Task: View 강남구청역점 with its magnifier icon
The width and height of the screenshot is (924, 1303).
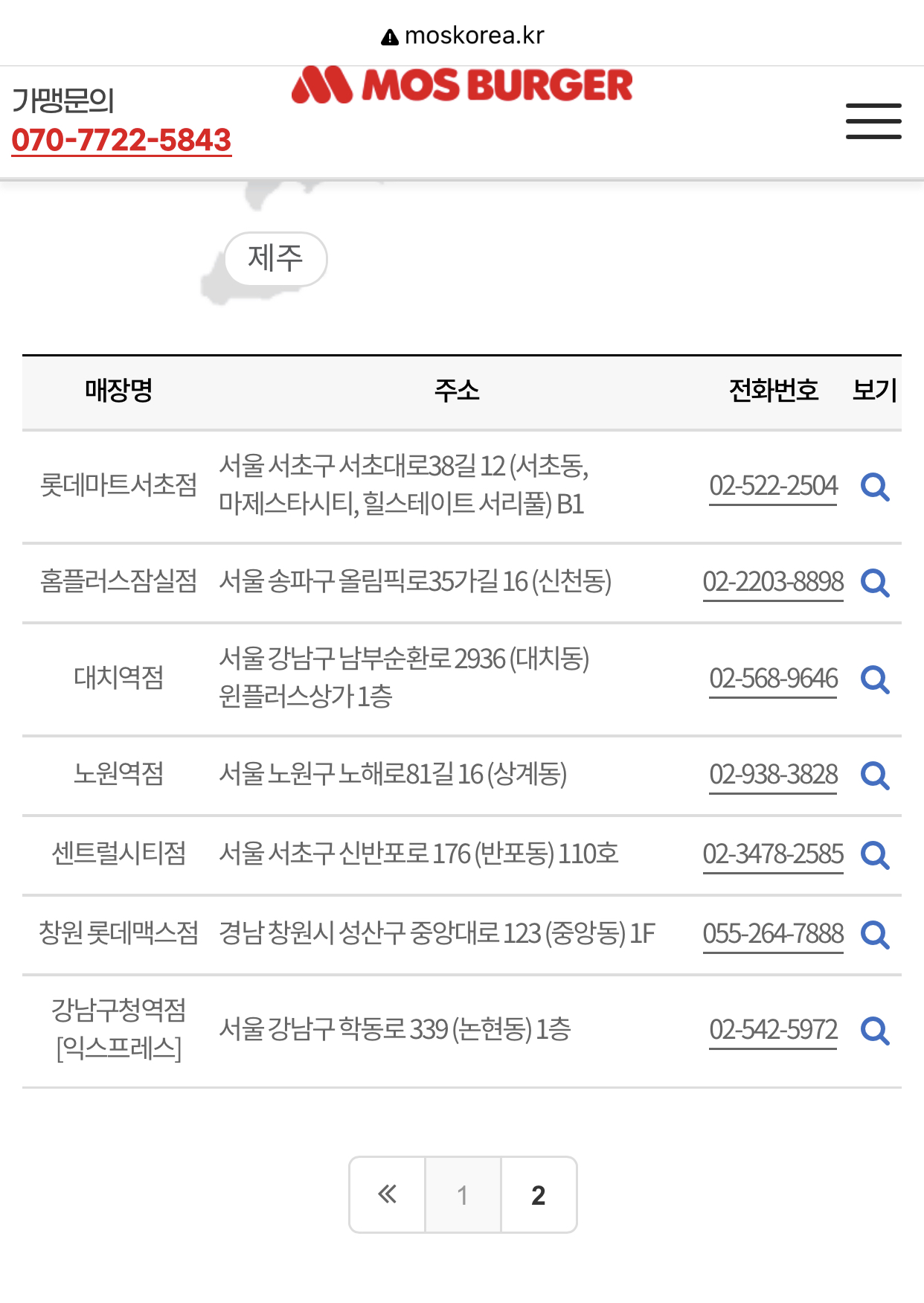Action: pyautogui.click(x=875, y=1031)
